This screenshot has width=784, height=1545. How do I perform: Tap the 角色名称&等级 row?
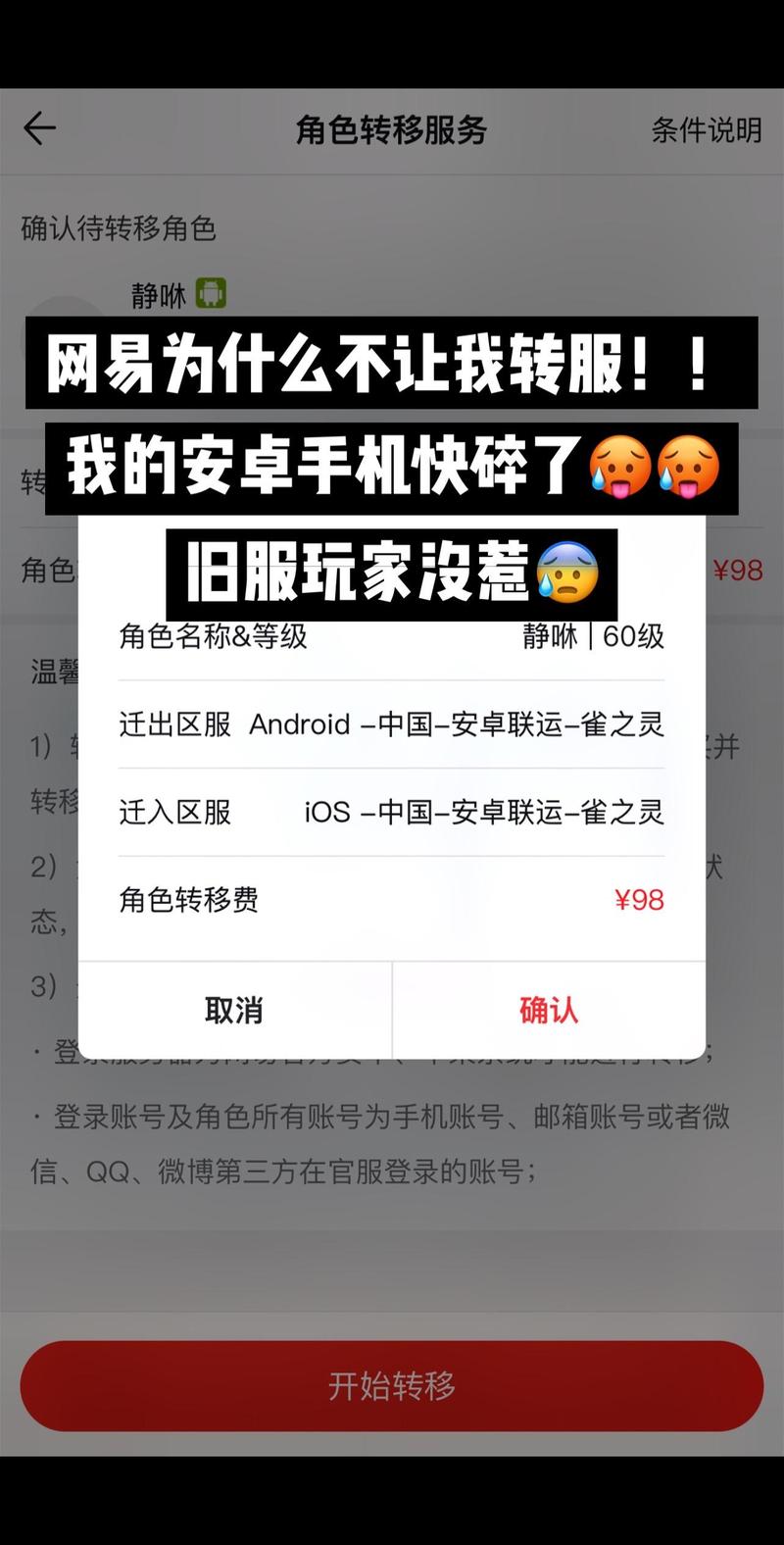211,636
